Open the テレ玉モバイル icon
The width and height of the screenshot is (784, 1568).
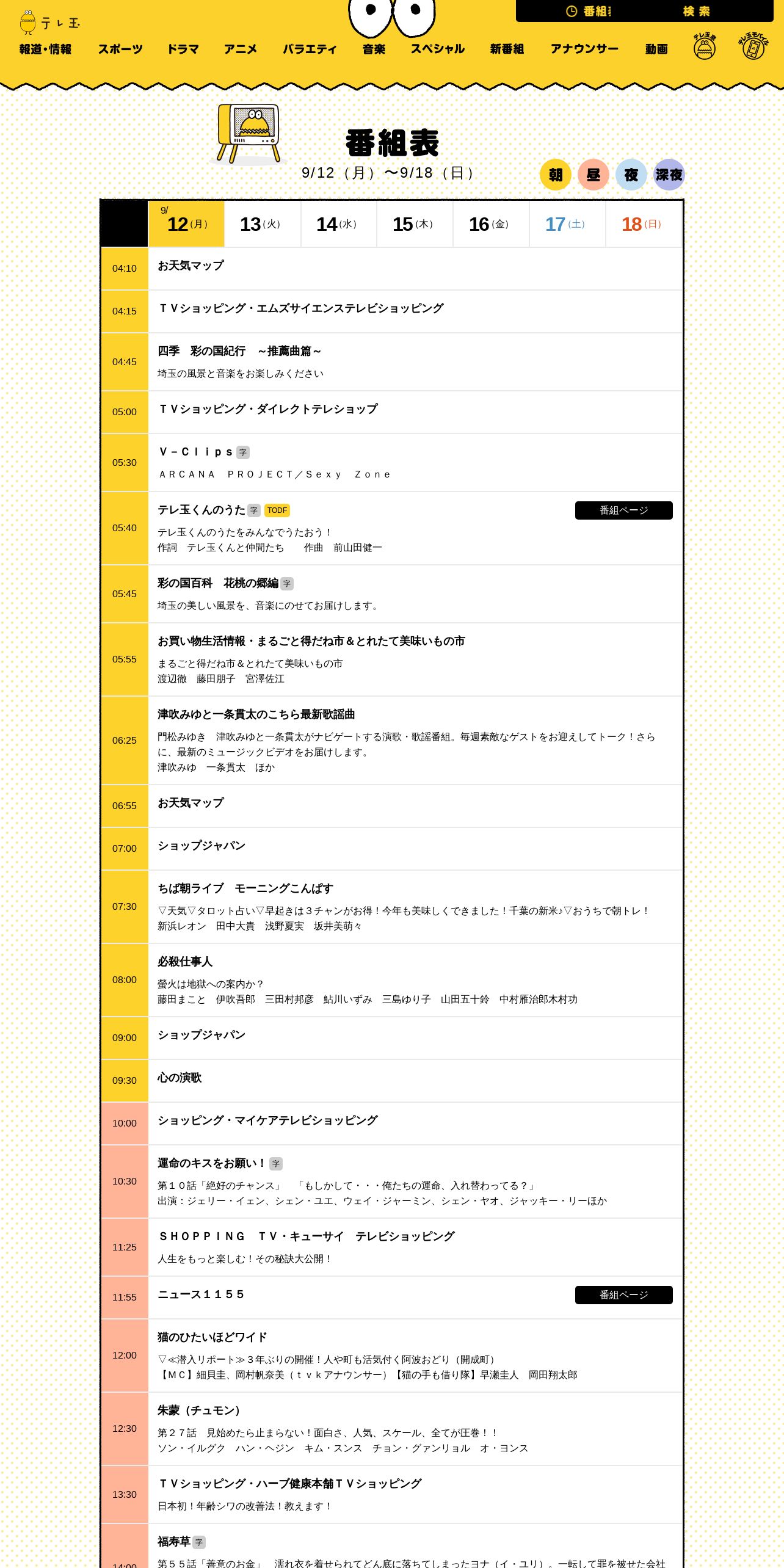tap(753, 46)
